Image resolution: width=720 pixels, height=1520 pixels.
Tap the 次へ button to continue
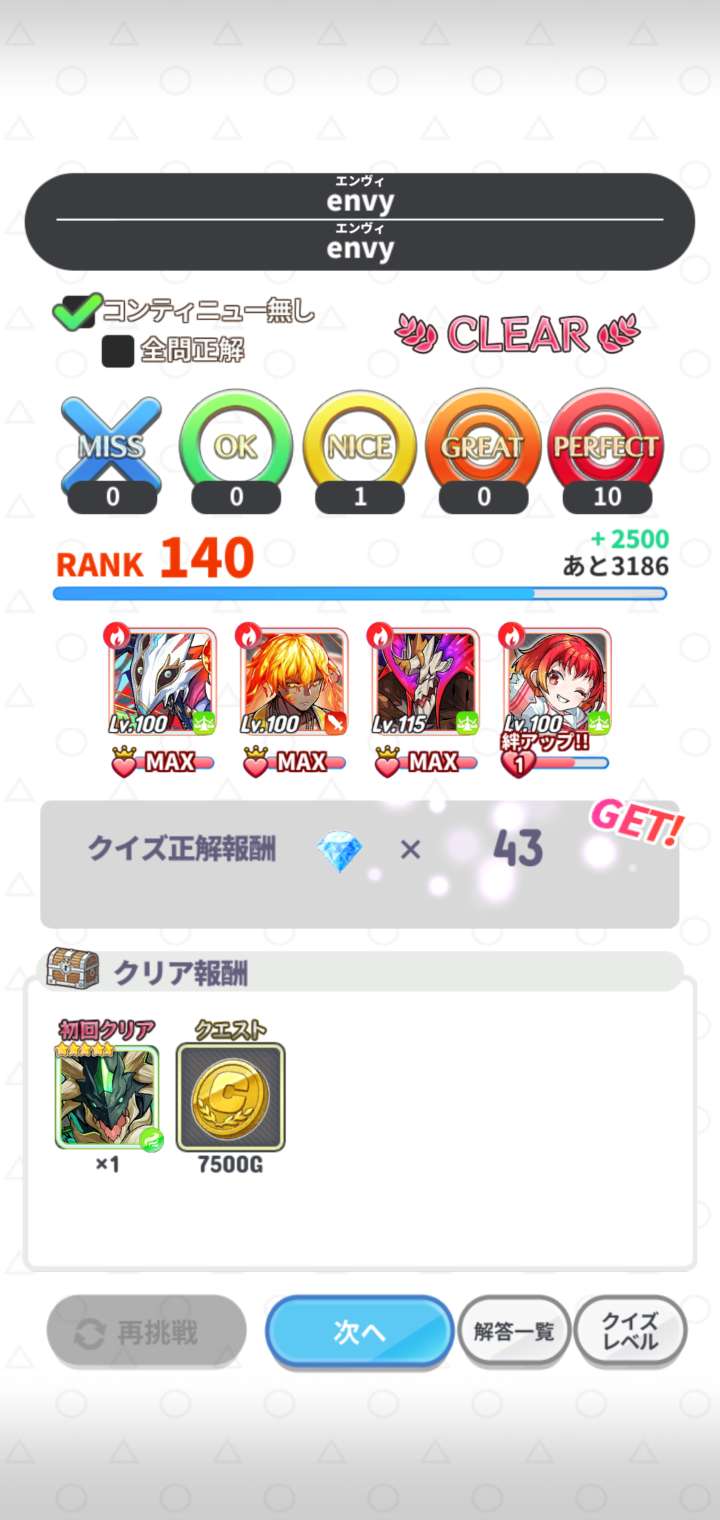[359, 1331]
